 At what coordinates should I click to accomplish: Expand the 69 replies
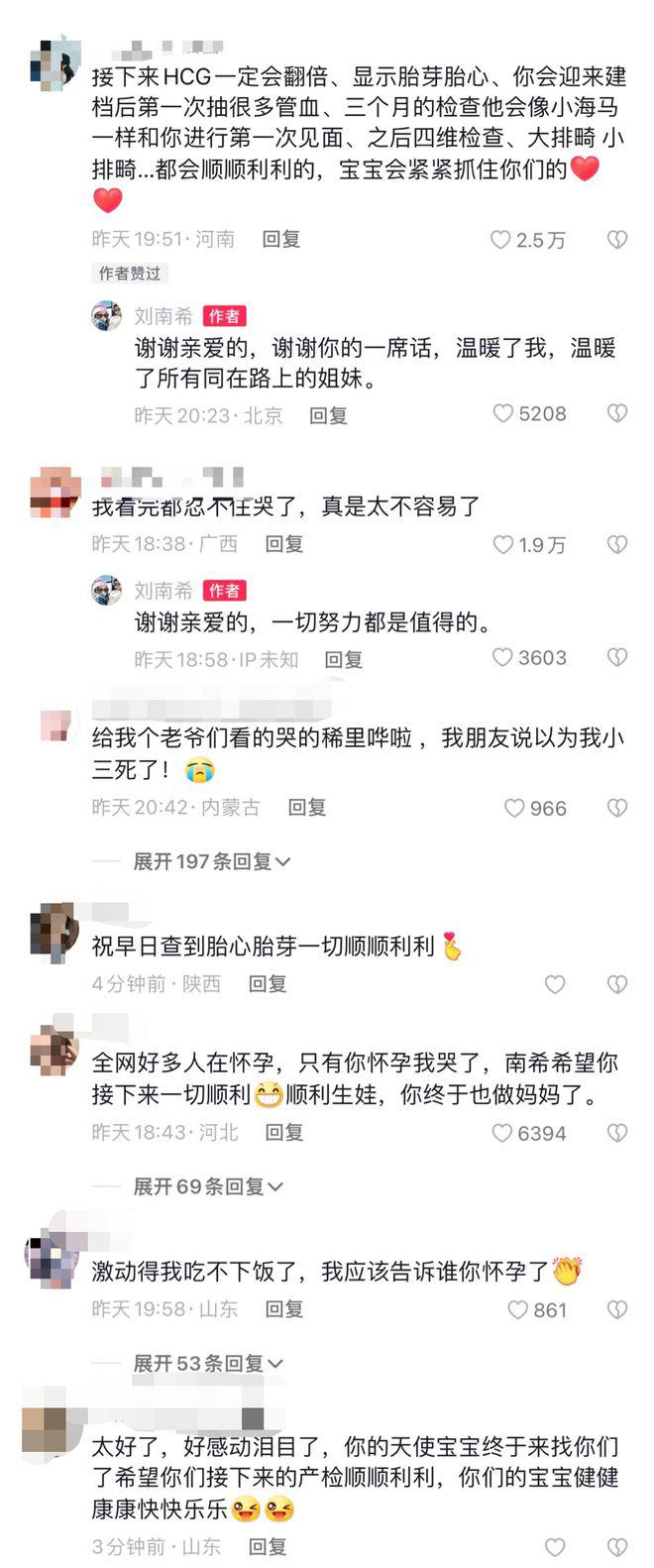pyautogui.click(x=208, y=1186)
